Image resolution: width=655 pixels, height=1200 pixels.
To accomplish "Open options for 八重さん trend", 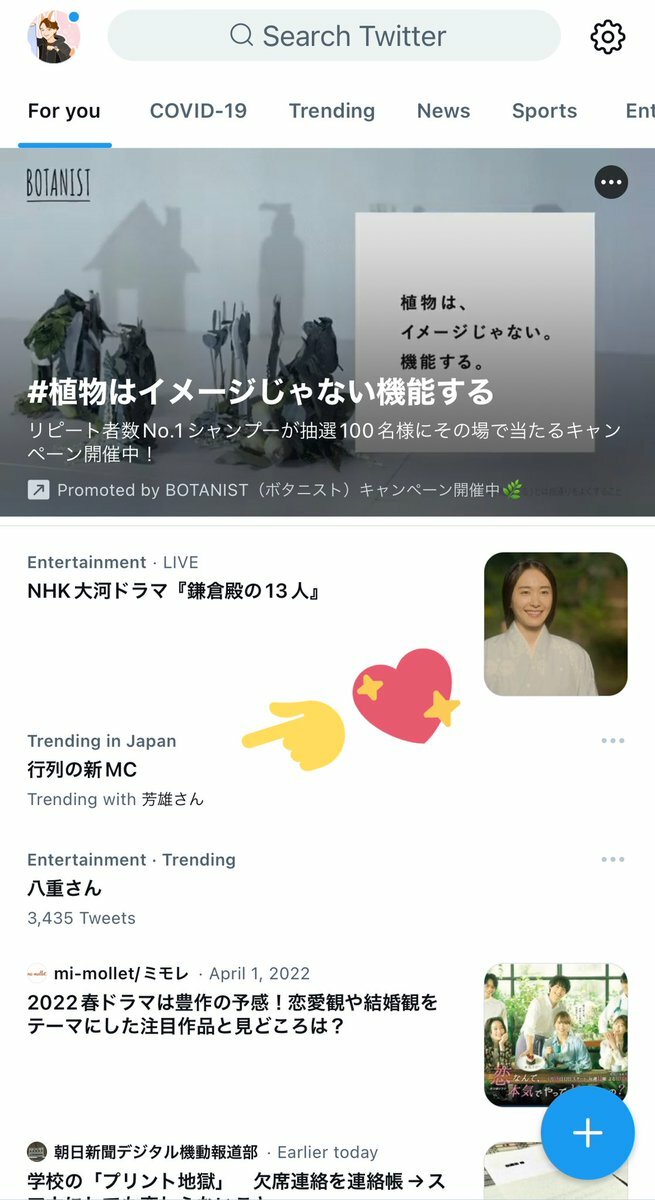I will pyautogui.click(x=612, y=860).
